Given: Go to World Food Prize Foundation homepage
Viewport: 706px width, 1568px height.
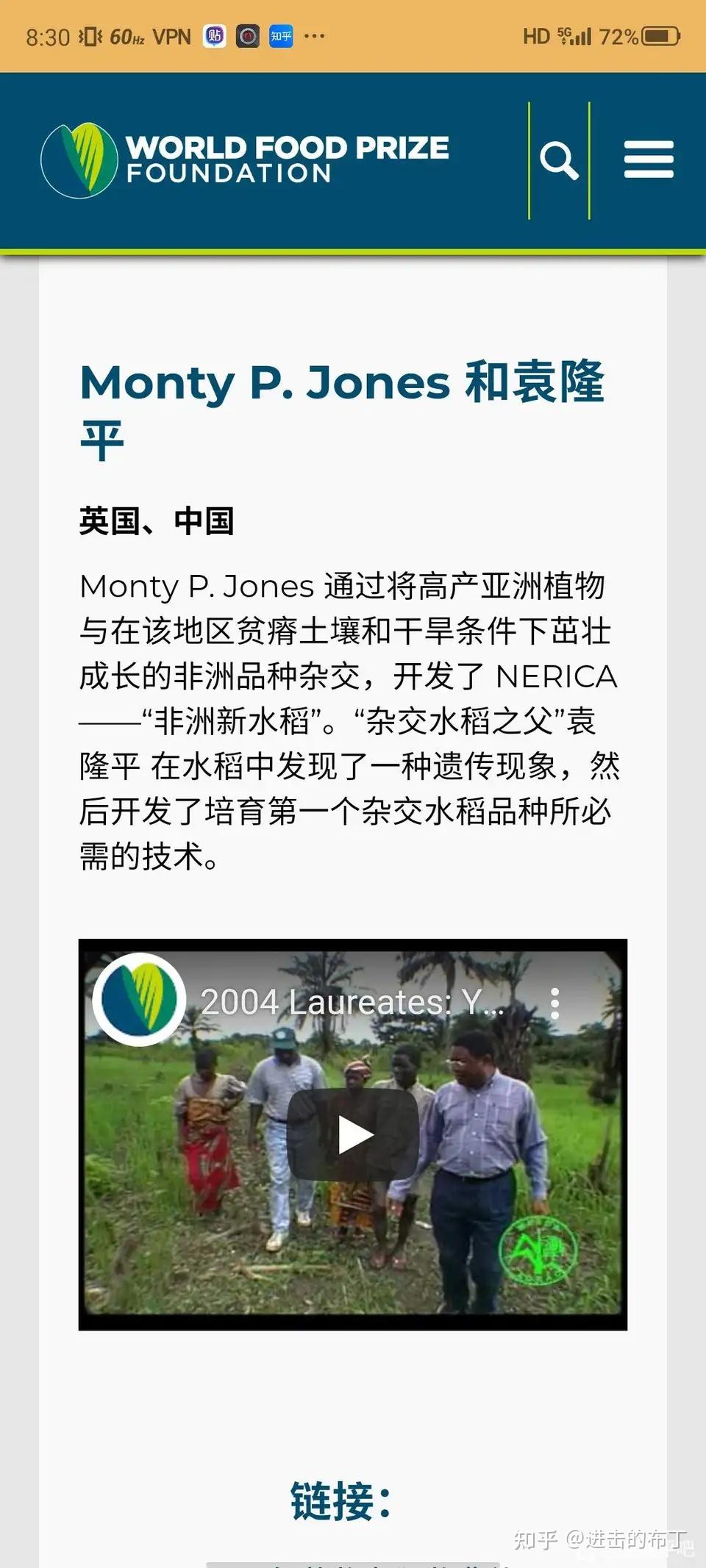Looking at the screenshot, I should [x=245, y=160].
